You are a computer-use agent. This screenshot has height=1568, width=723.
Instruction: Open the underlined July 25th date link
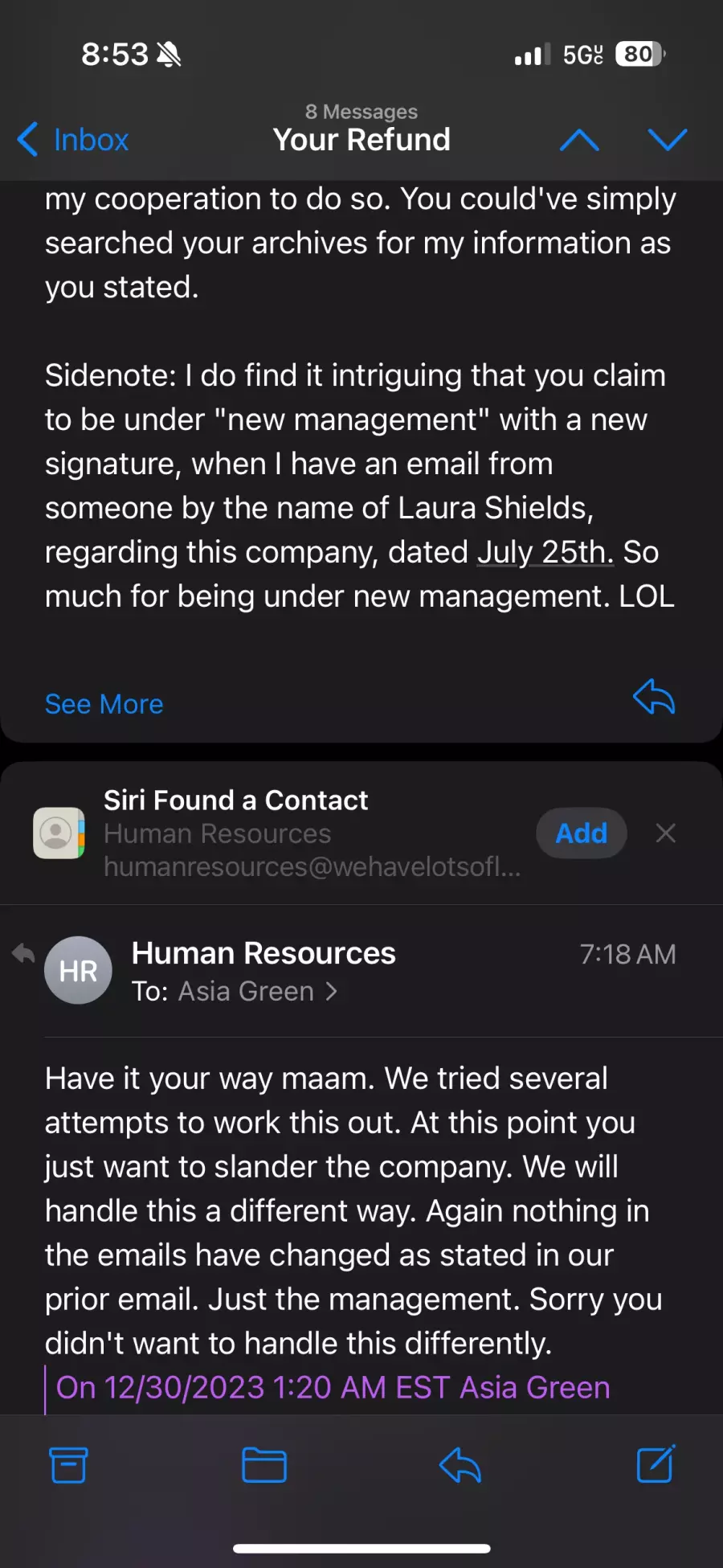pos(545,552)
